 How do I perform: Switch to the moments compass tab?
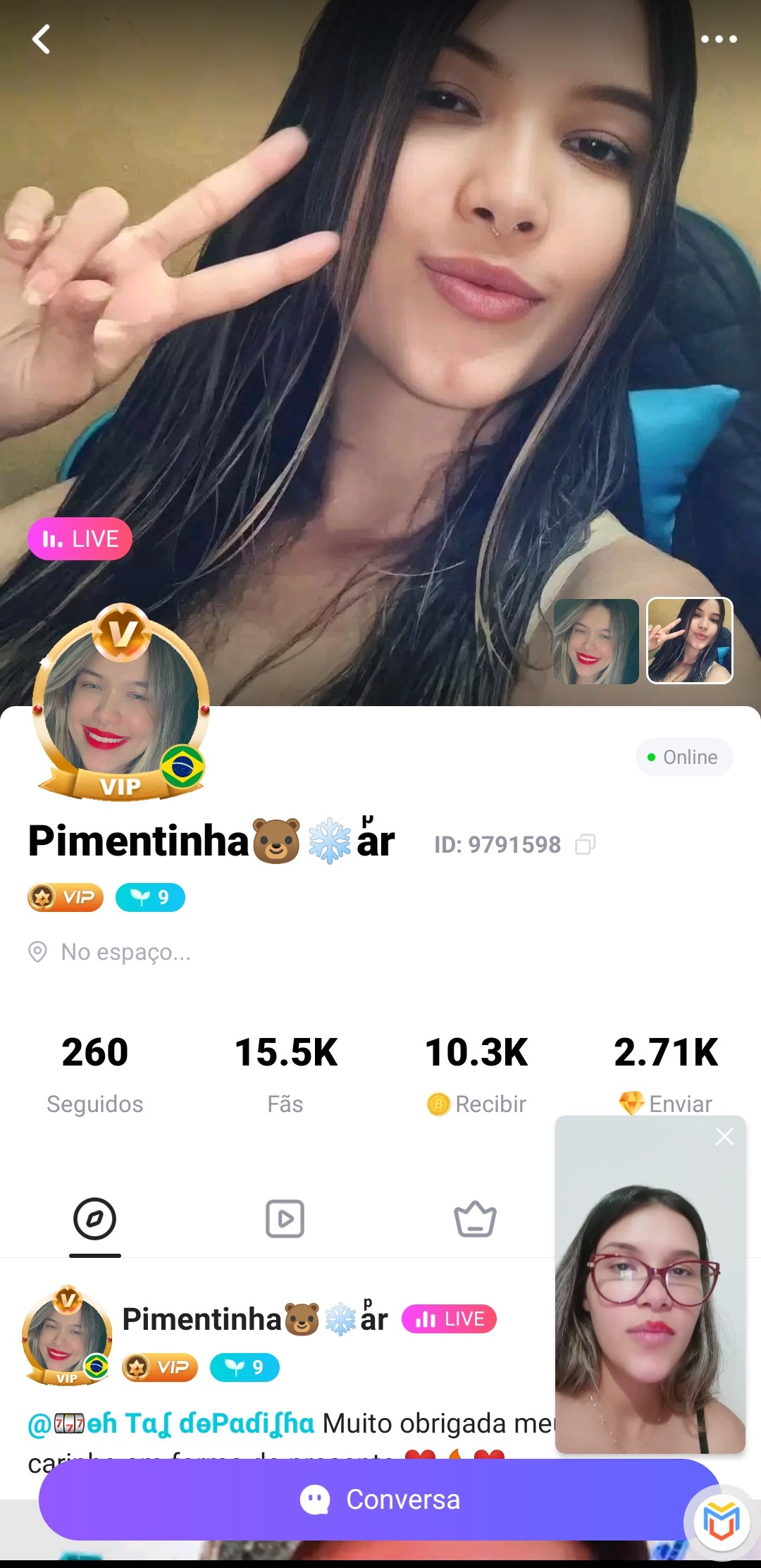(x=94, y=1218)
